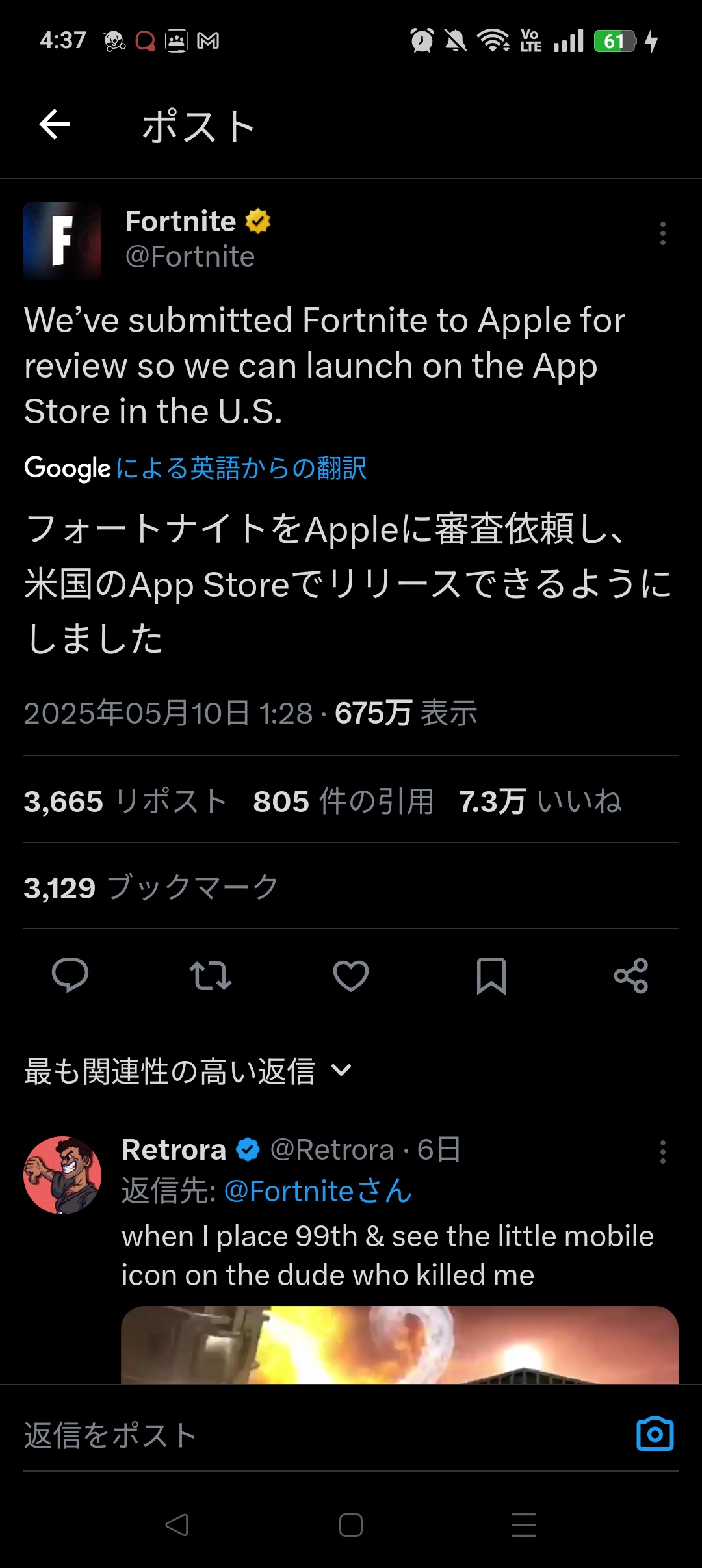Bookmark Fortnite's post

(491, 975)
